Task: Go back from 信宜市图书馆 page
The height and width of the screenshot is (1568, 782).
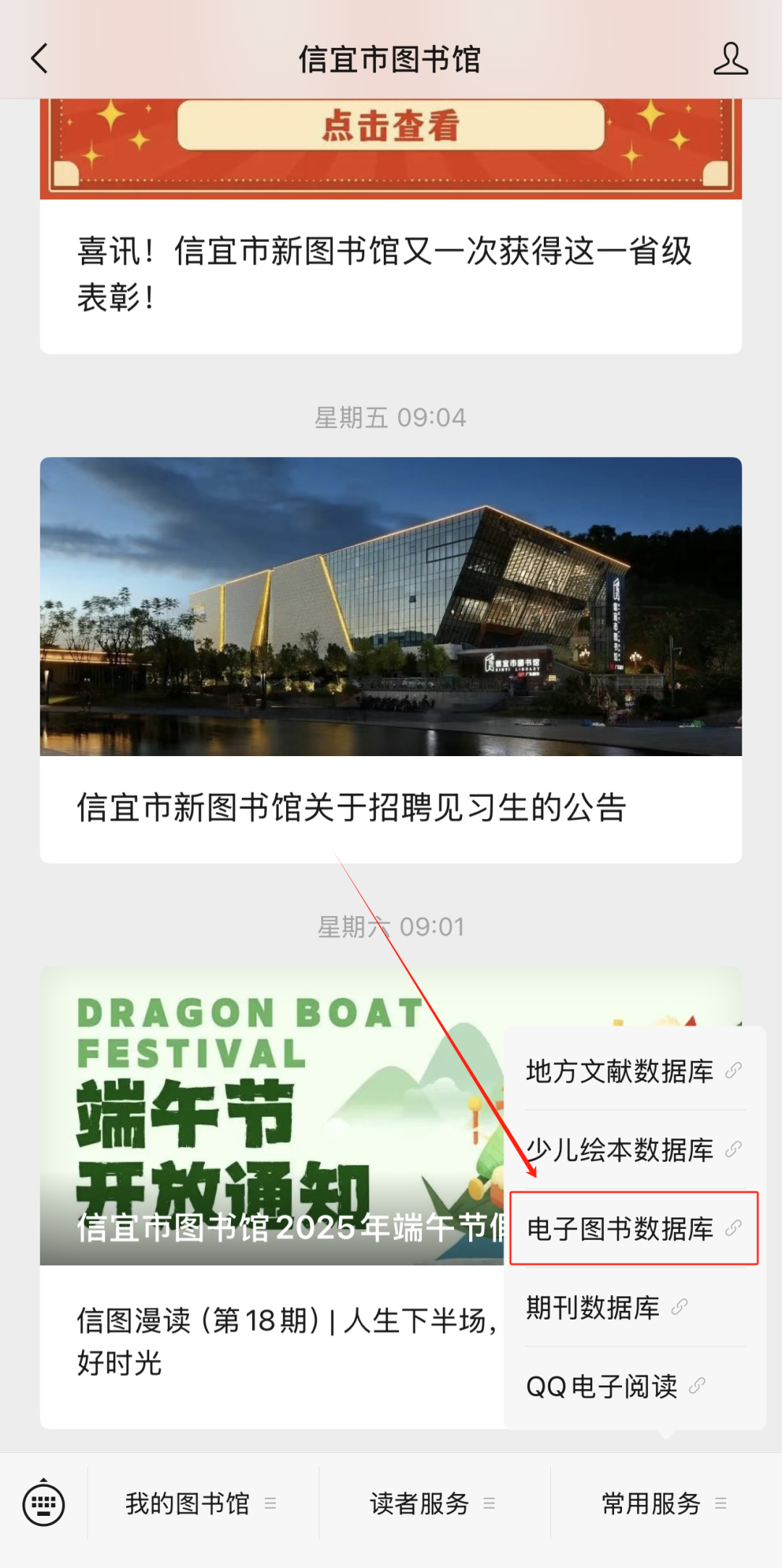Action: [x=40, y=59]
